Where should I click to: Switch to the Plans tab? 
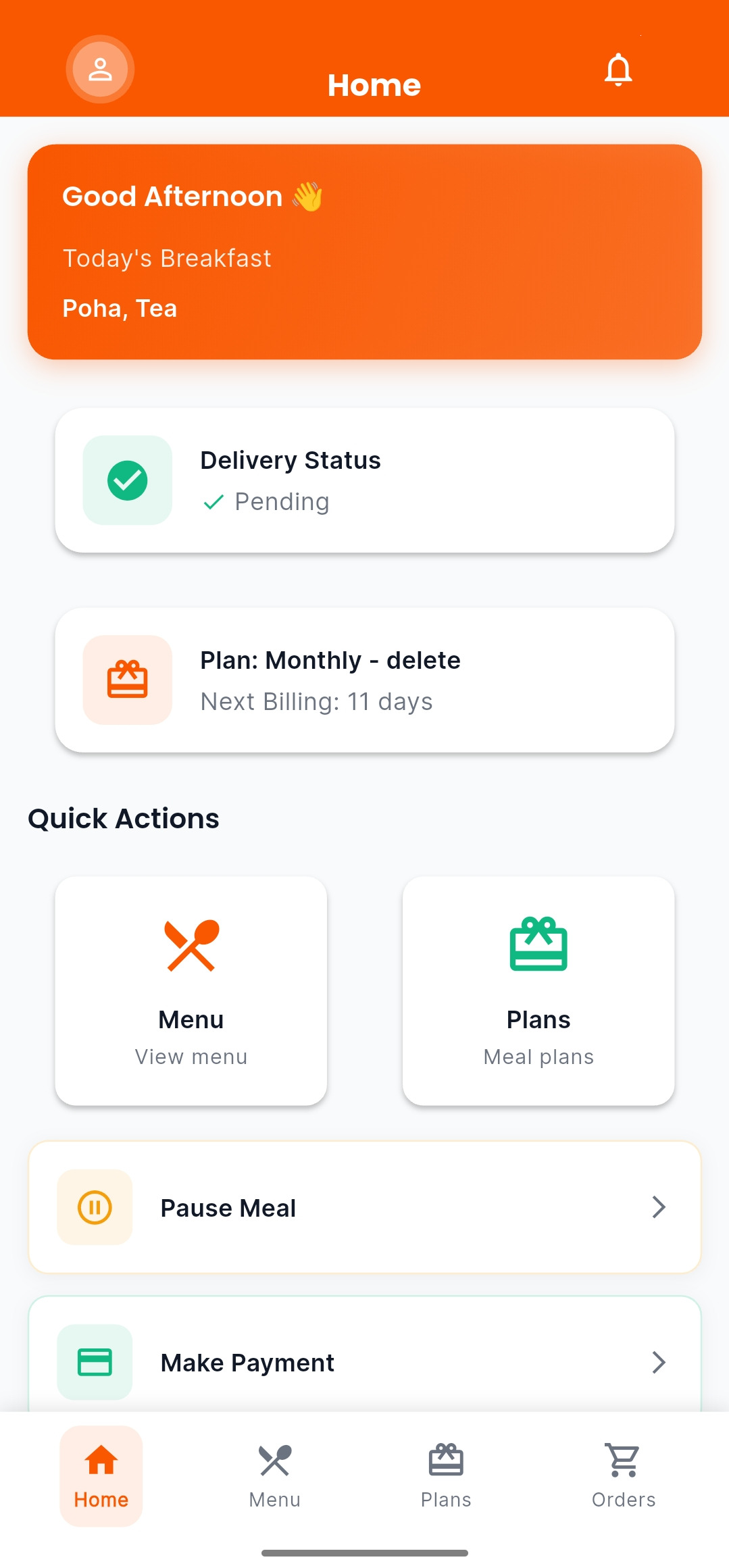pyautogui.click(x=446, y=1475)
